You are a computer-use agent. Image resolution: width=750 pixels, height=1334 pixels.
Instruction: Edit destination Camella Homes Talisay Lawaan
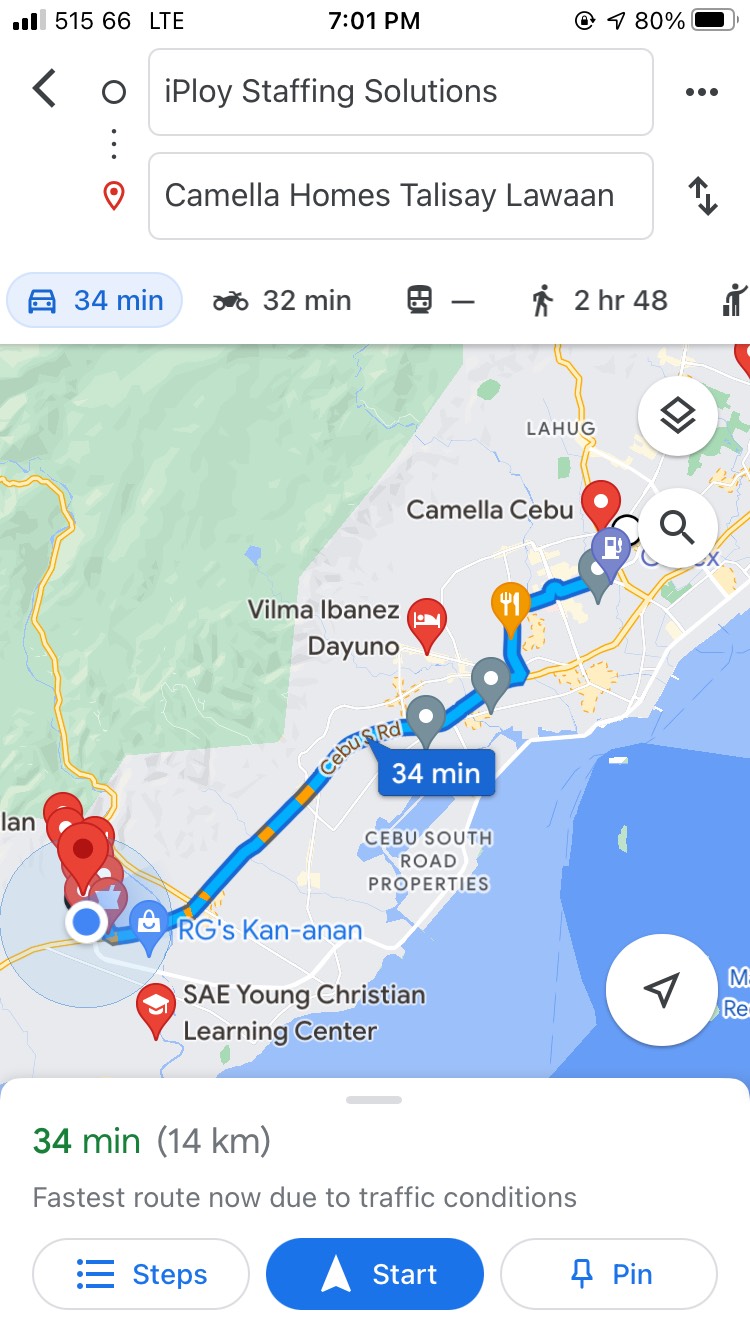tap(400, 196)
